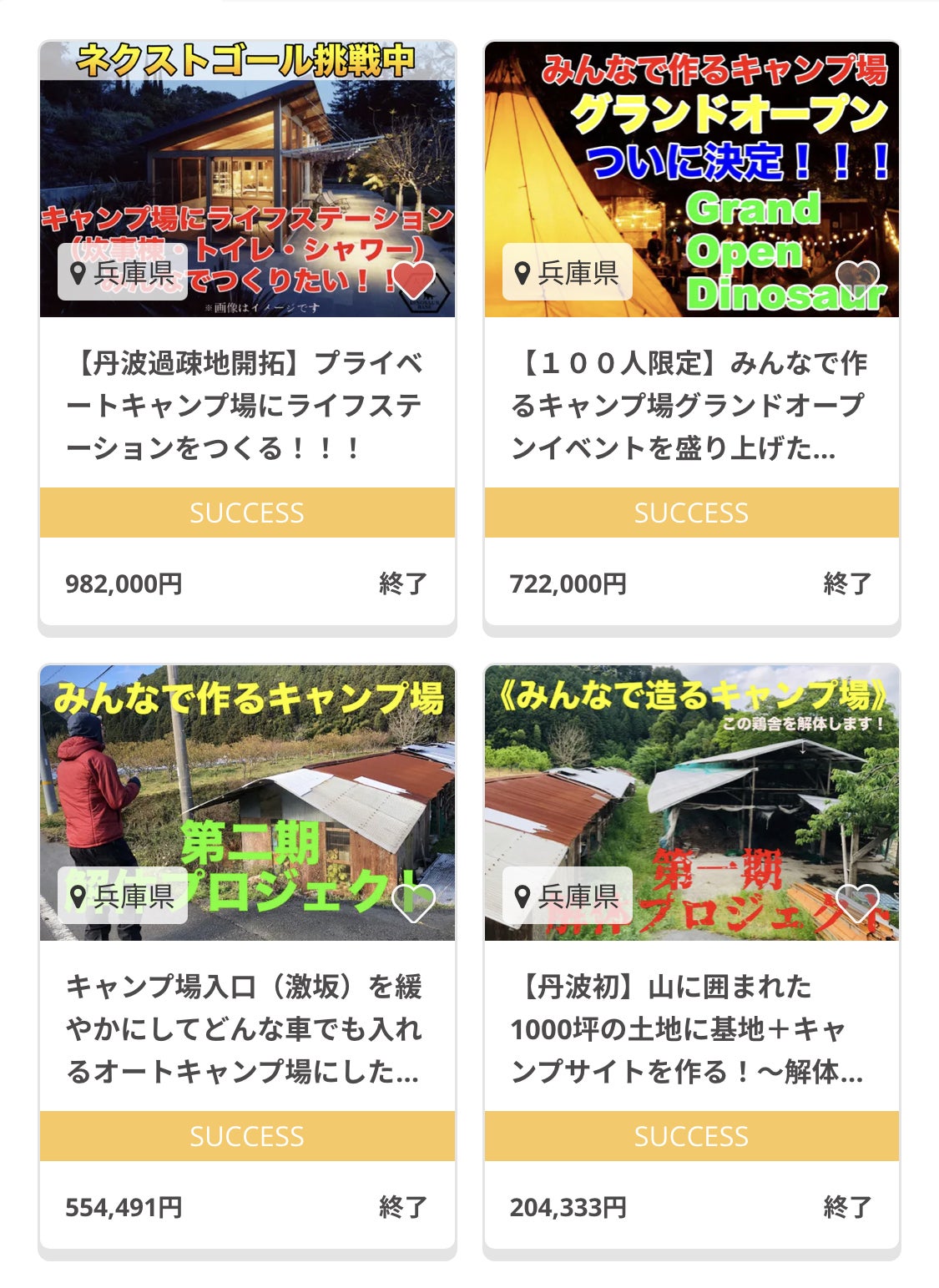Open the 丹波過疎地開拓 private campsite project card

(x=247, y=406)
